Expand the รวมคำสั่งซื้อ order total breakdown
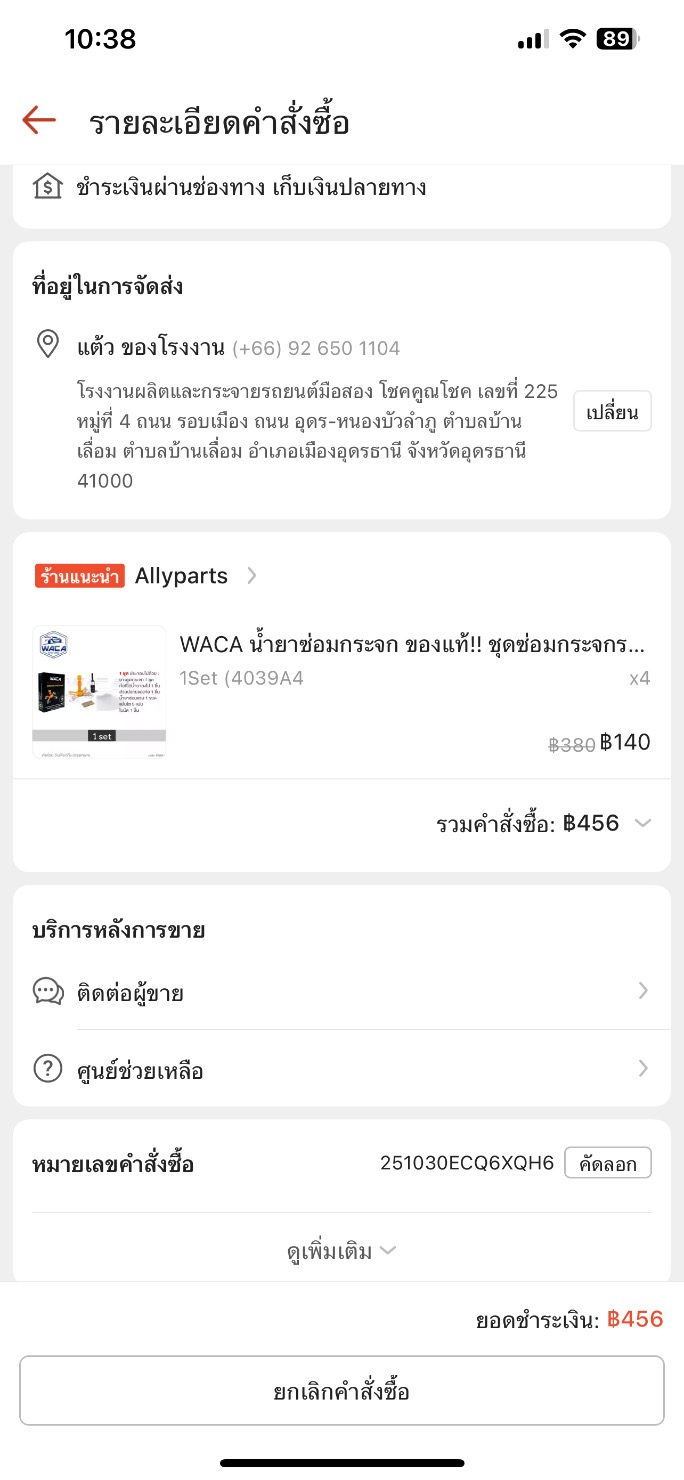Screen dimensions: 684x1480 click(643, 823)
